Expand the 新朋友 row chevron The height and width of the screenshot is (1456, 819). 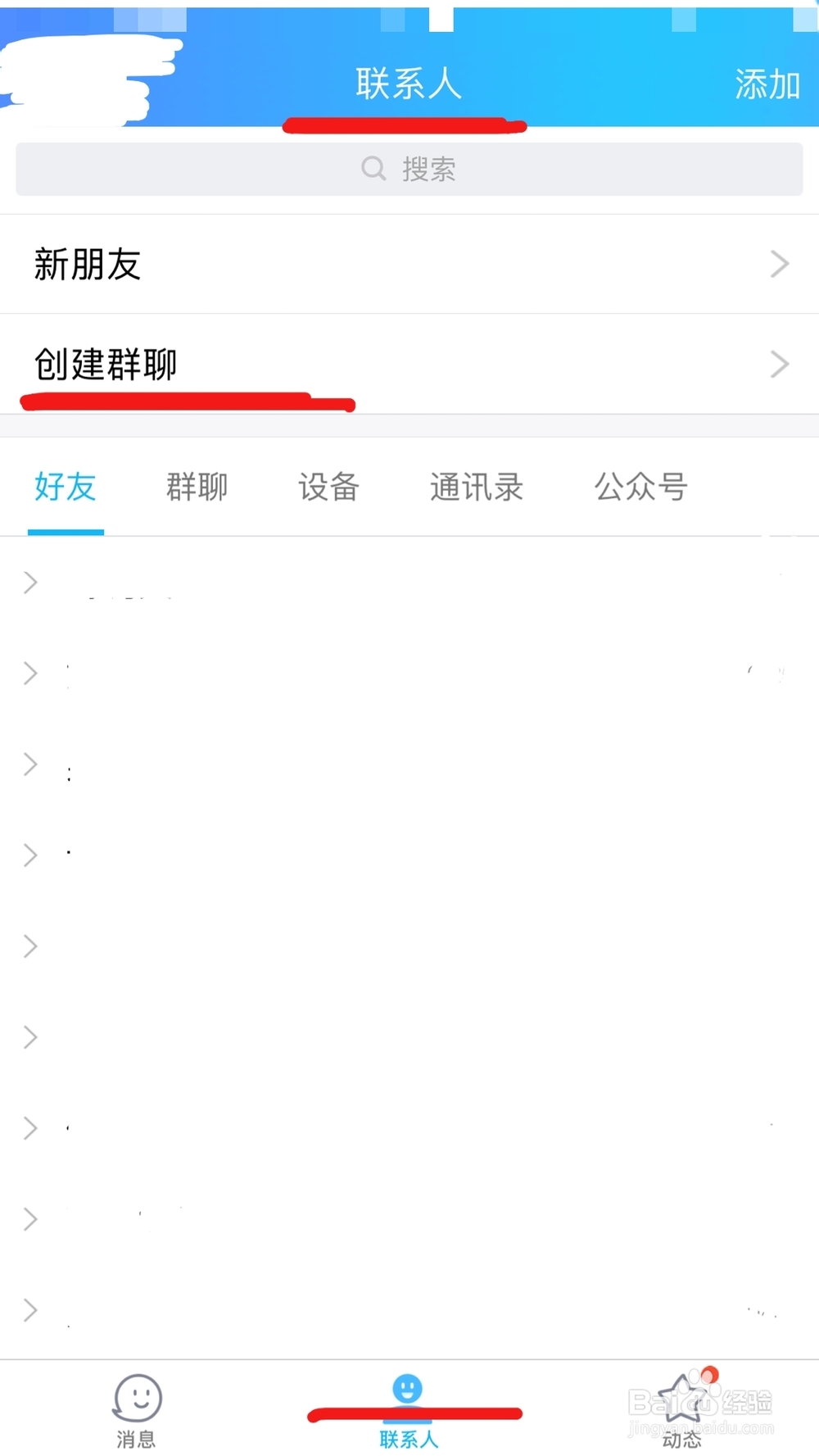[x=779, y=264]
